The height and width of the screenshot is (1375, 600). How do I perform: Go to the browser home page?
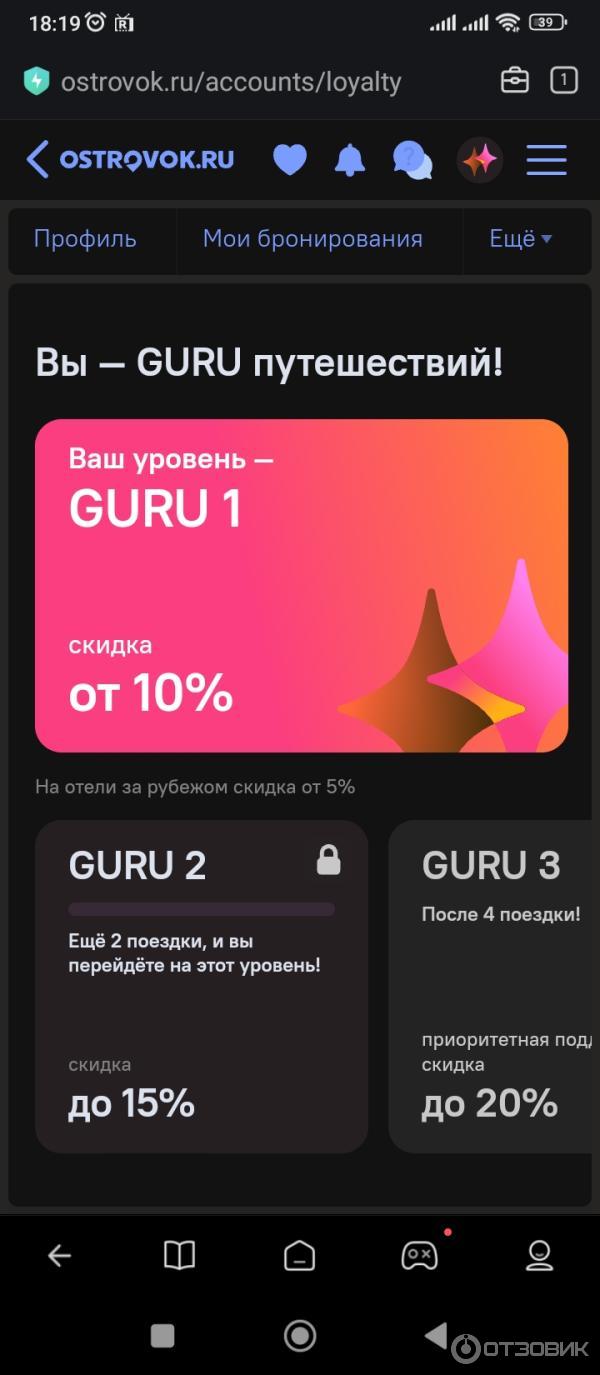pyautogui.click(x=299, y=1256)
